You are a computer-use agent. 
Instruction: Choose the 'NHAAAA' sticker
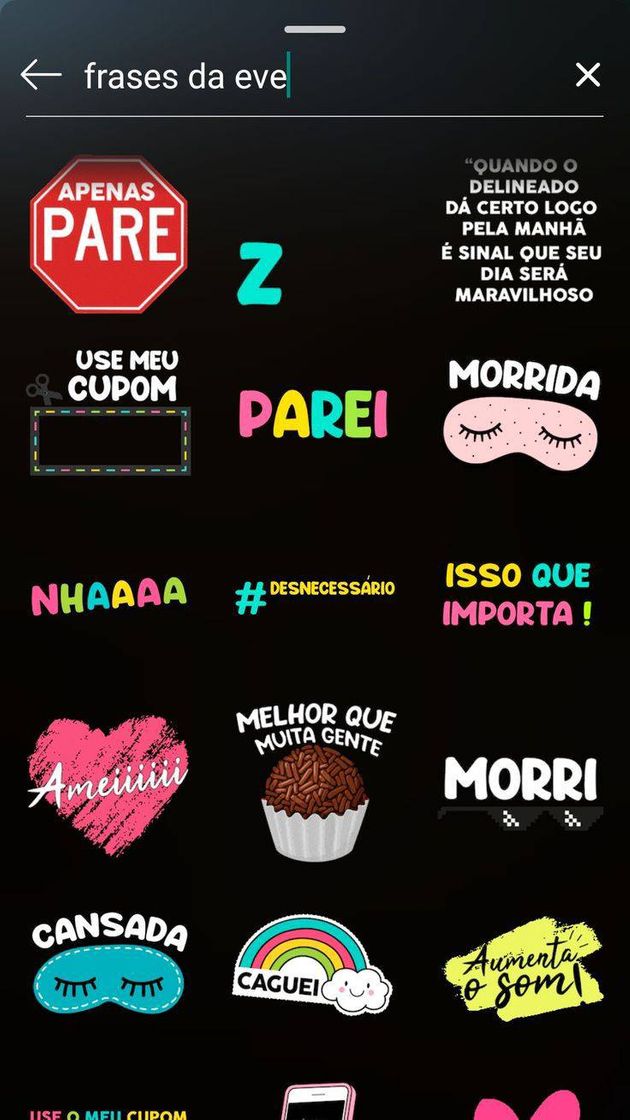(x=109, y=596)
